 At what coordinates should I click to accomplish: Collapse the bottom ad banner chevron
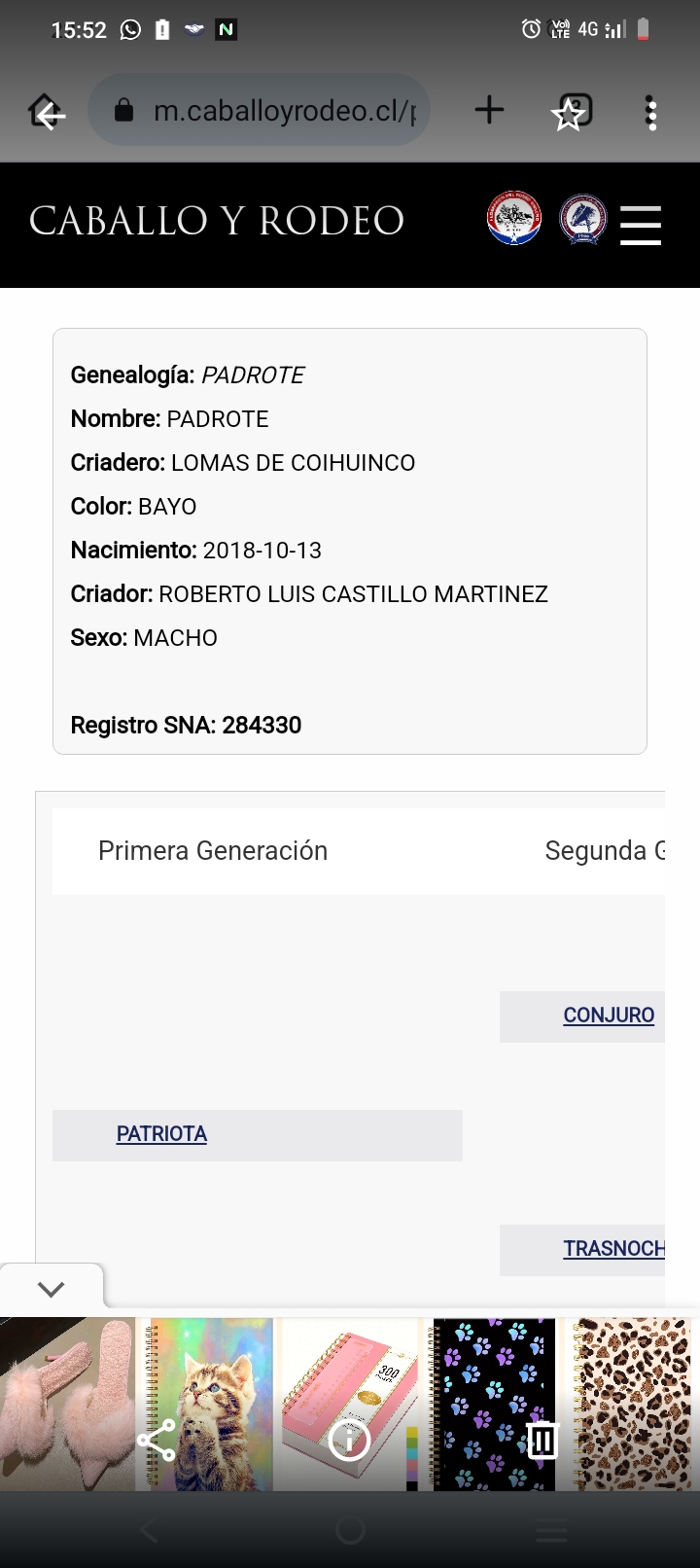pos(51,1289)
